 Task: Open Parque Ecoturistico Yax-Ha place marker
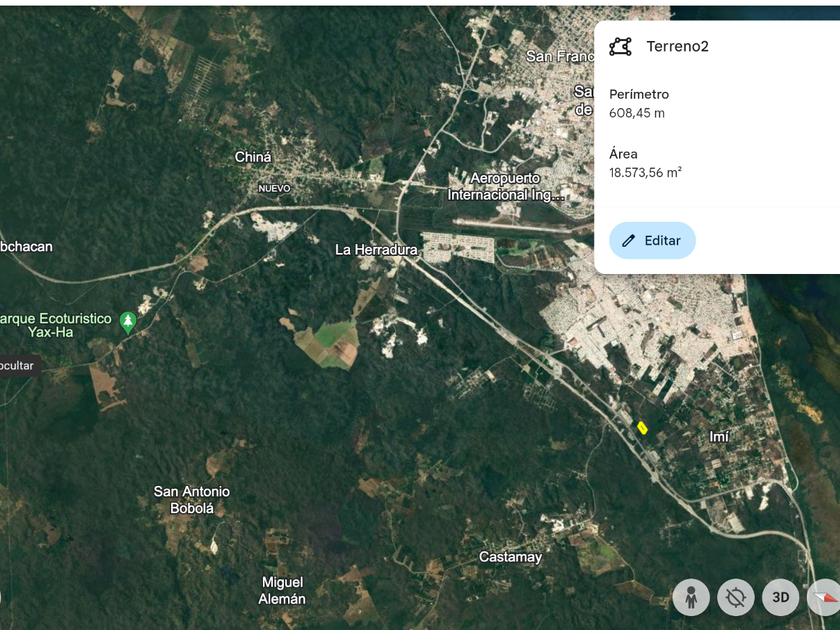[x=127, y=322]
